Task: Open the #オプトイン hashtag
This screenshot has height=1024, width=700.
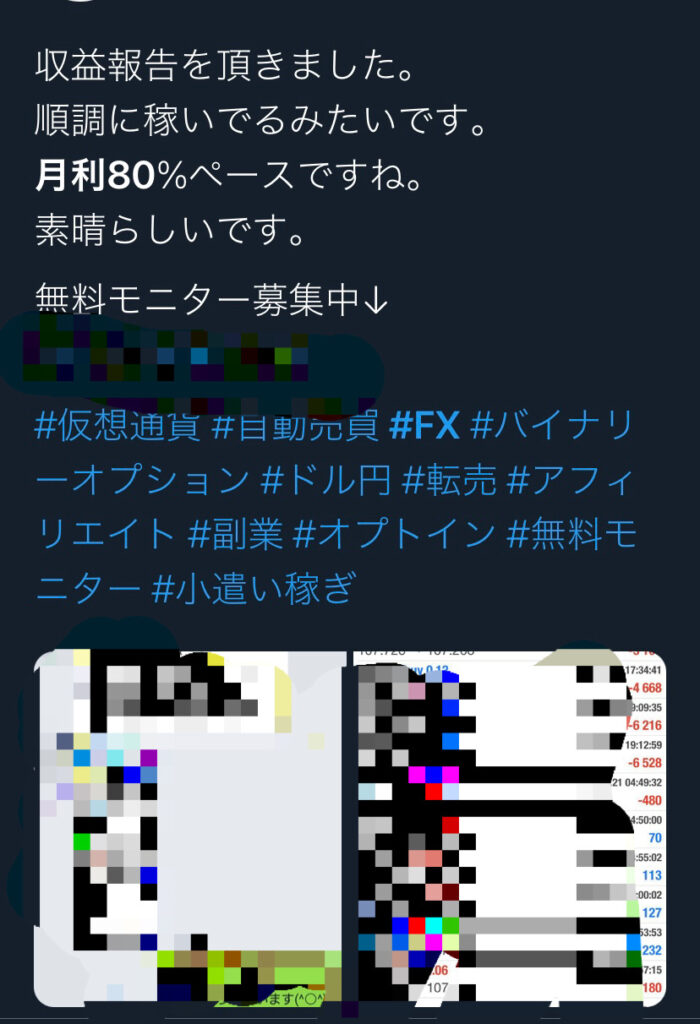Action: 394,535
